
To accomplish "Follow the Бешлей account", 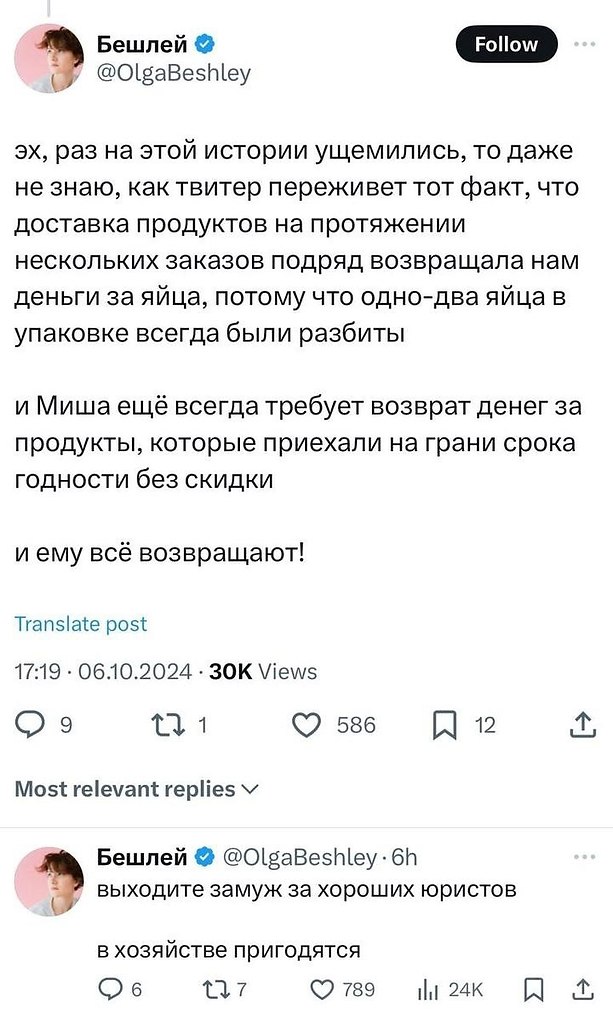I will [506, 44].
